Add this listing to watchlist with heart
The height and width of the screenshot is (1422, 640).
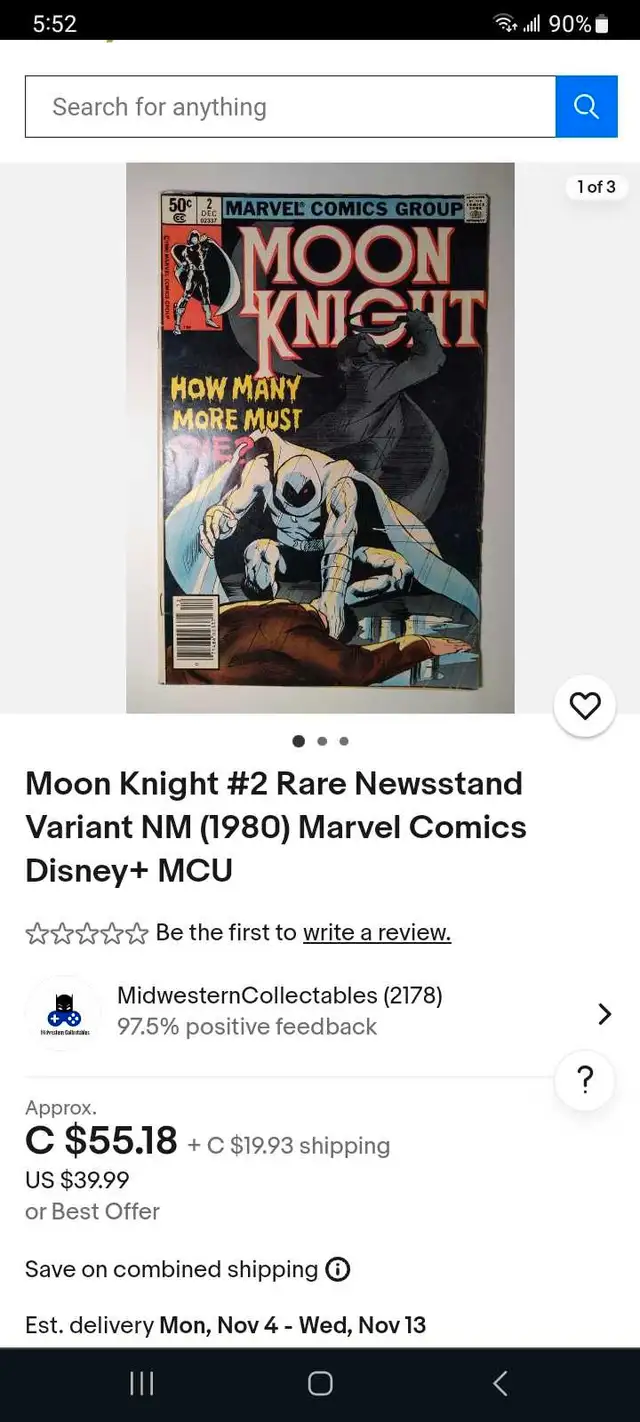tap(585, 706)
